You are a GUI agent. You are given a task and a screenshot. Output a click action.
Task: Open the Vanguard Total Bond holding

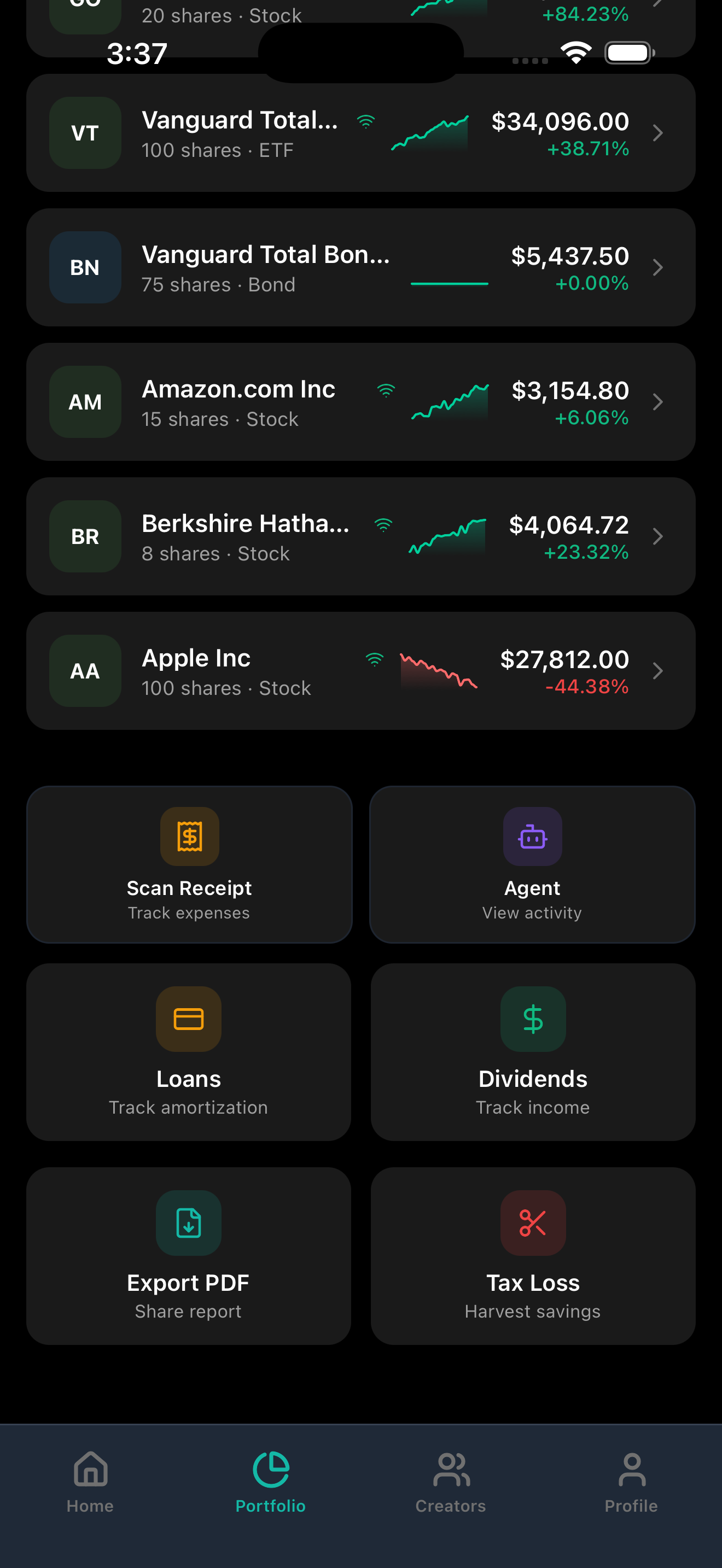tap(360, 267)
